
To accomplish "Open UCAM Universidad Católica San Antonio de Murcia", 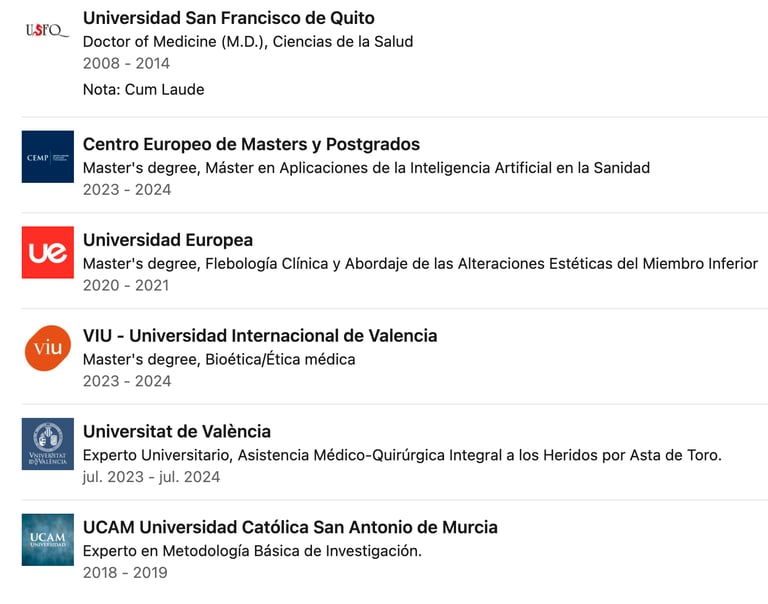I will 290,528.
